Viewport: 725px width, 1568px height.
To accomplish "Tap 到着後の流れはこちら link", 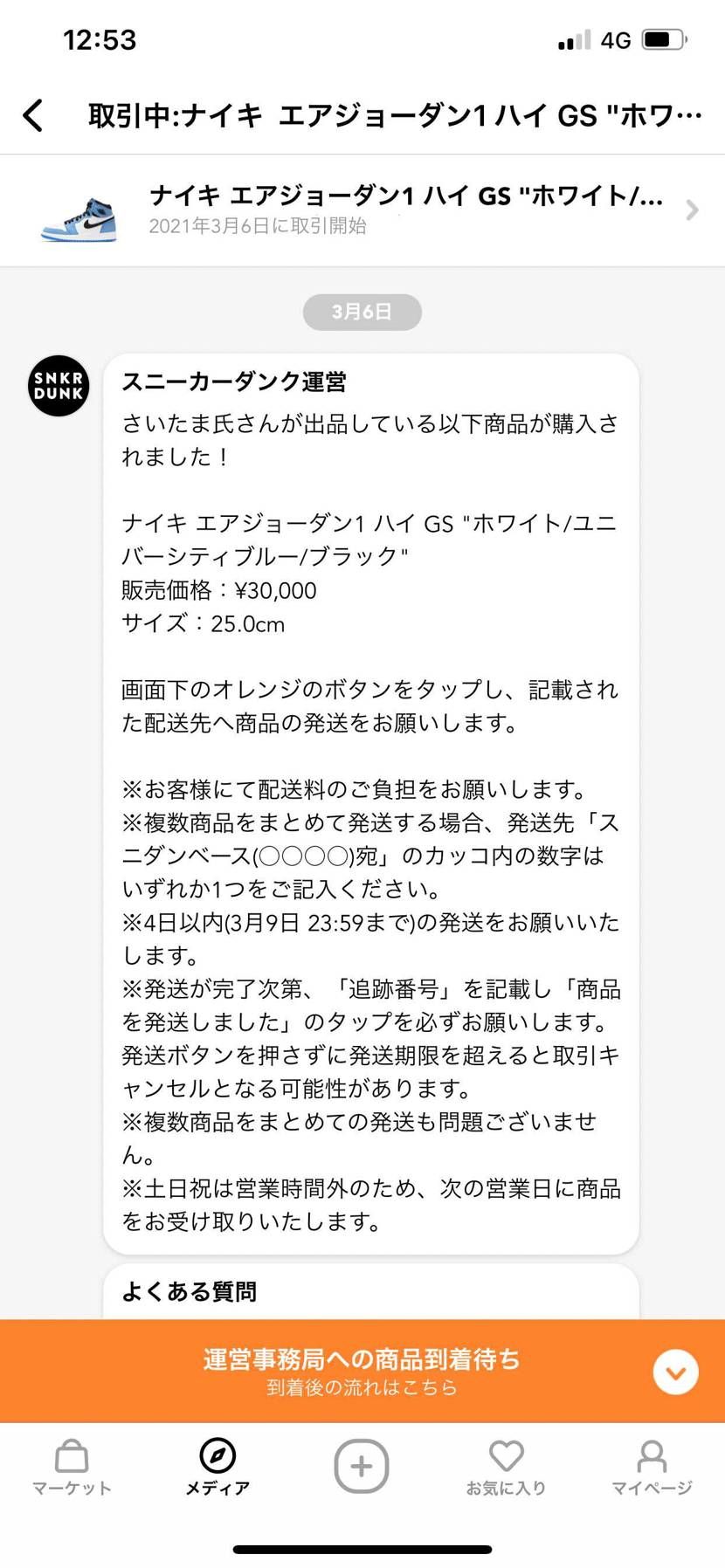I will [361, 1386].
